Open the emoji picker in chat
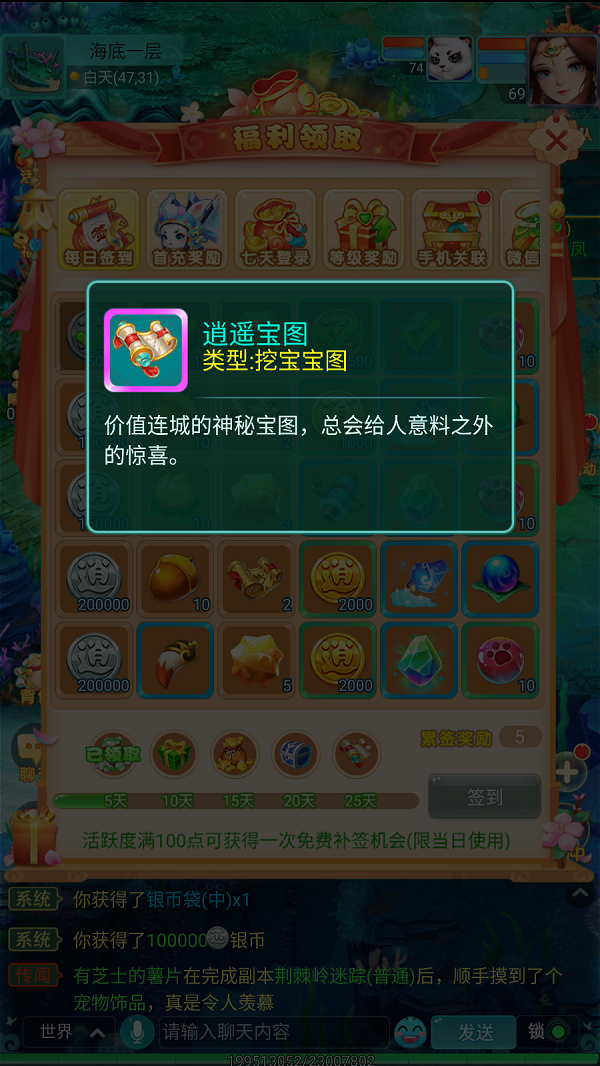 [x=410, y=1032]
